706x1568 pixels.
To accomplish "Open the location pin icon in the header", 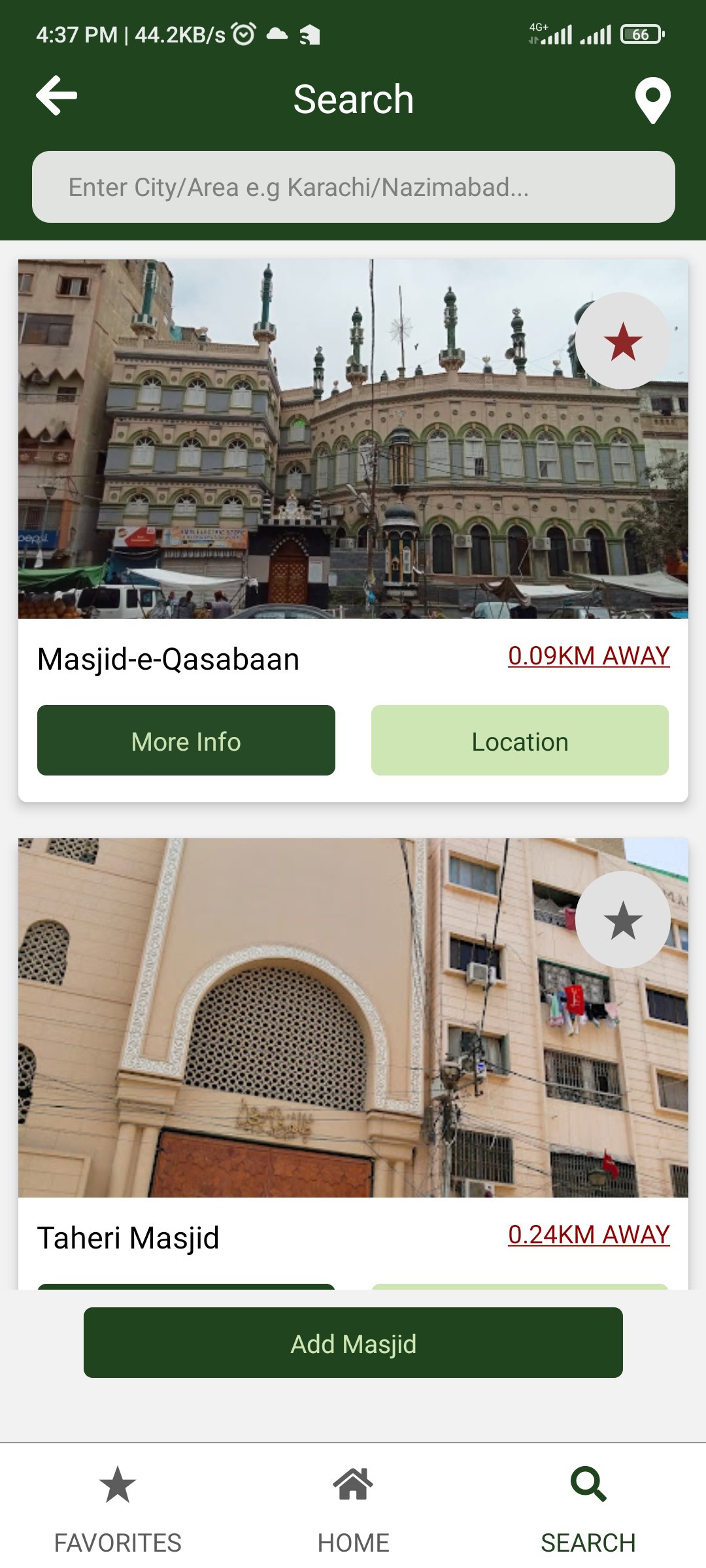I will 651,98.
